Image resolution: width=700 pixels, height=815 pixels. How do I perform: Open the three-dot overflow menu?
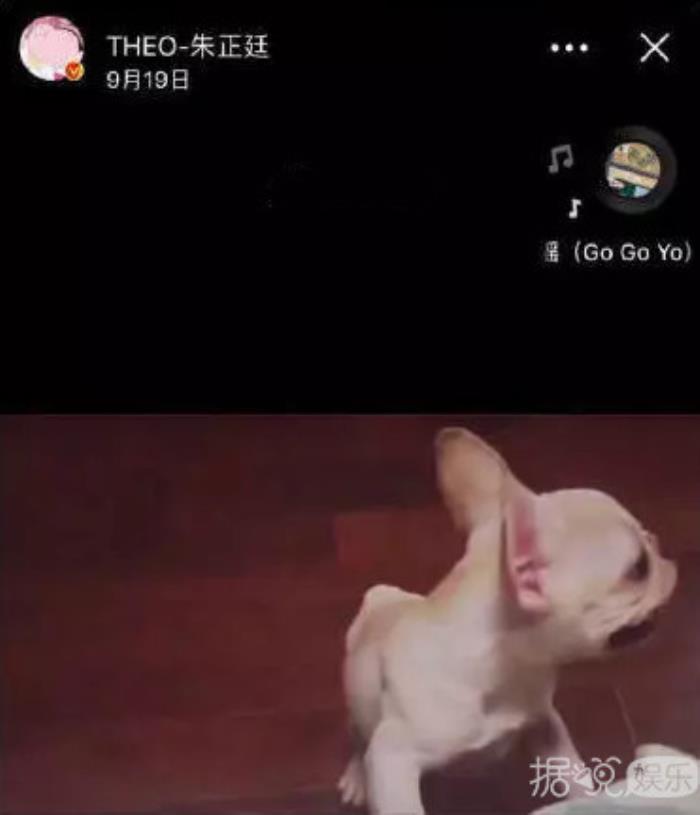point(569,48)
